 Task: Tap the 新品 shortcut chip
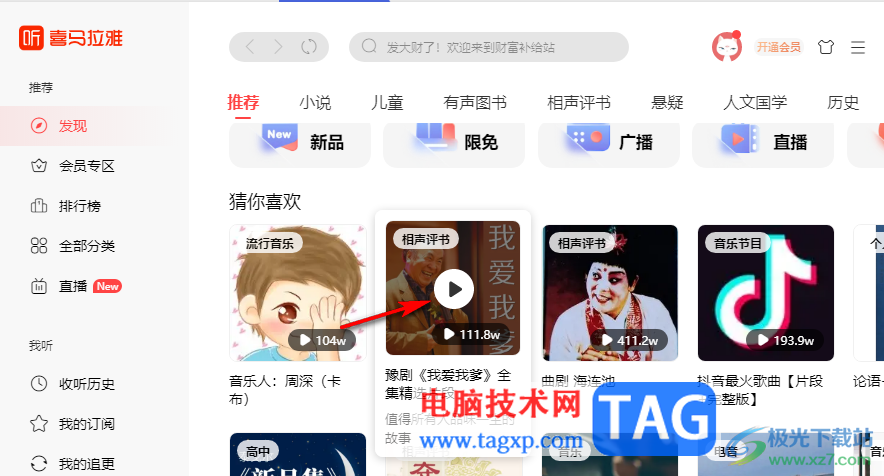click(x=300, y=143)
